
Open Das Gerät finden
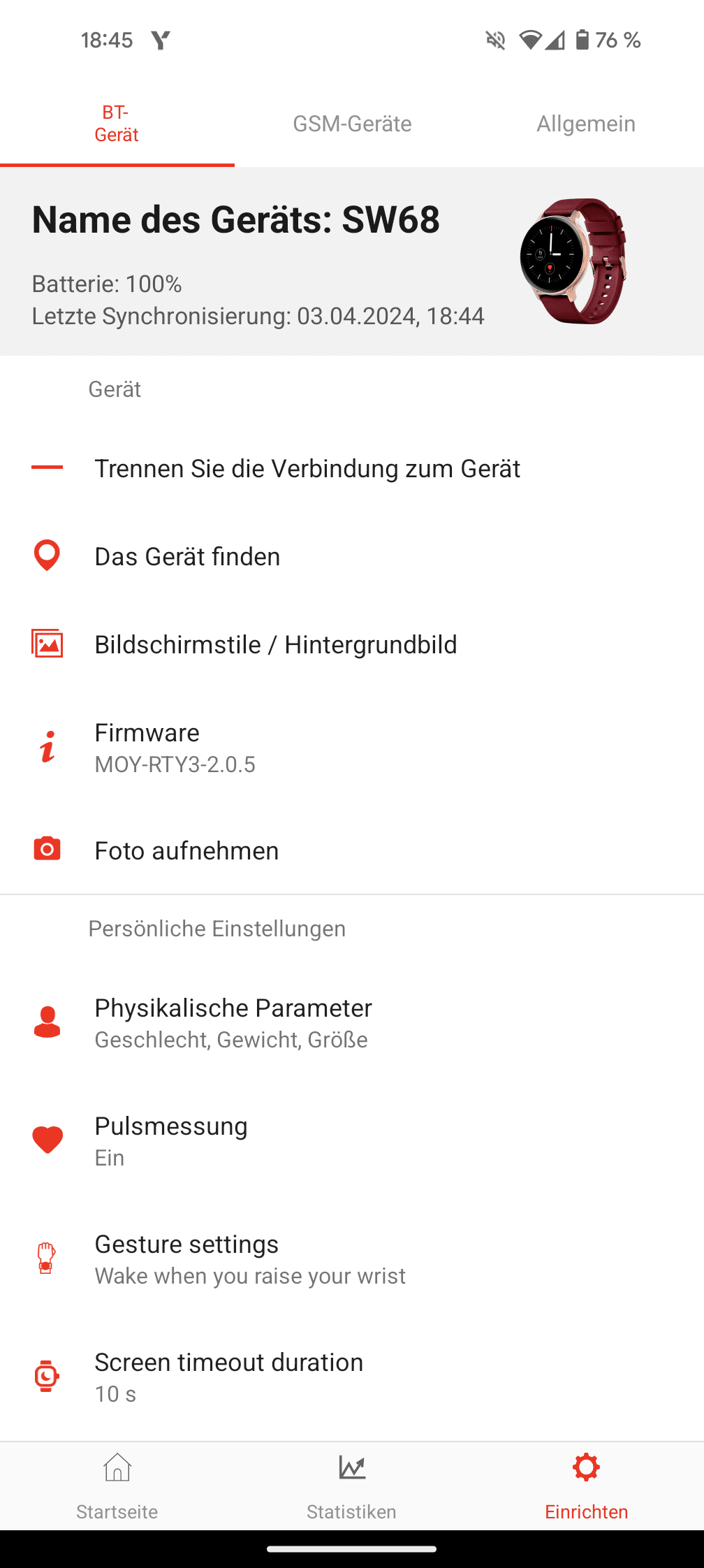(x=187, y=556)
